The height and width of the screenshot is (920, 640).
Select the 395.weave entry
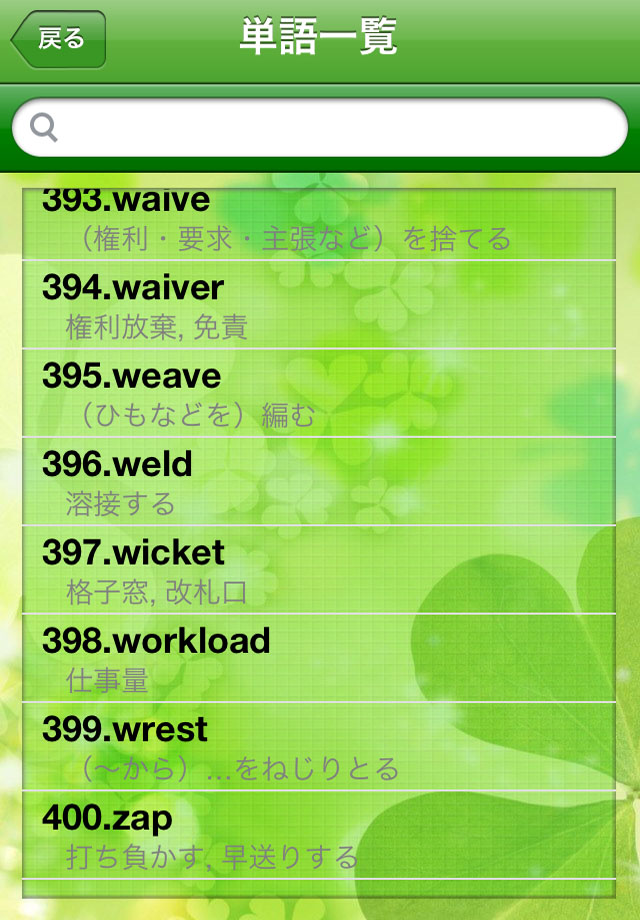pyautogui.click(x=318, y=393)
